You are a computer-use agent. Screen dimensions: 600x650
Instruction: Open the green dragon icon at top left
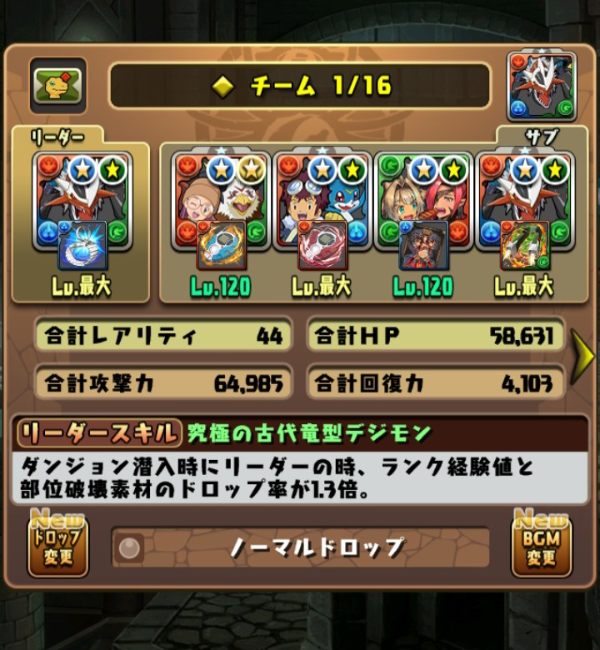[58, 87]
